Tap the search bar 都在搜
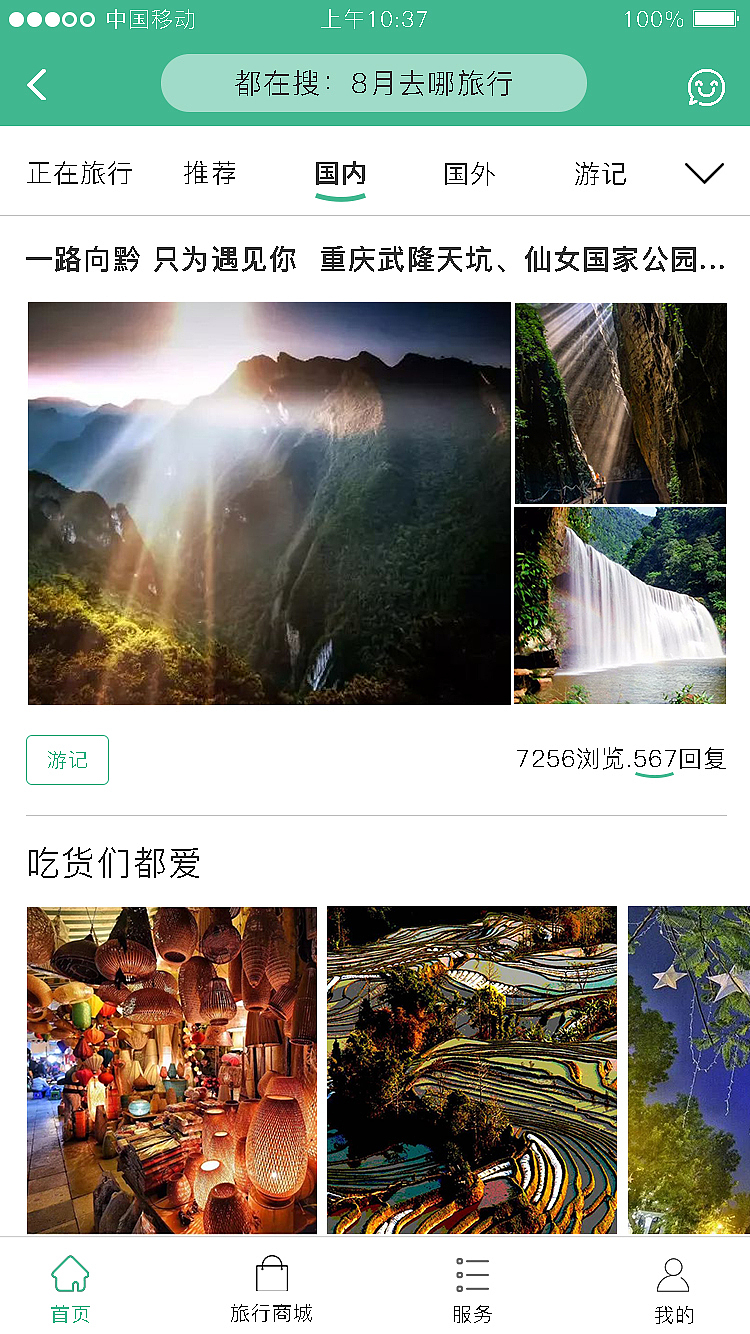 pos(374,84)
